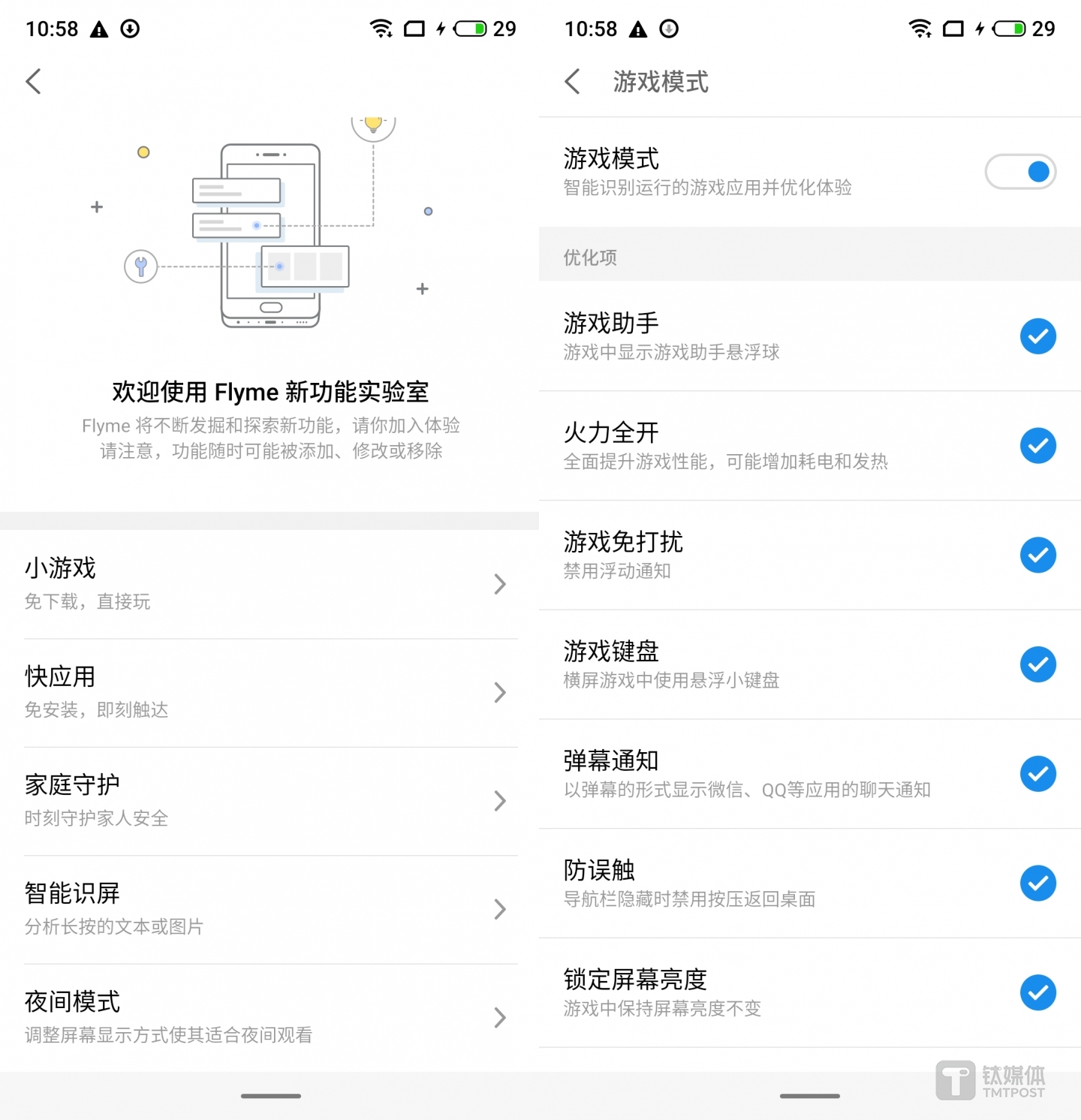This screenshot has width=1081, height=1120.
Task: Uncheck 防误触 option
Action: click(x=1037, y=884)
